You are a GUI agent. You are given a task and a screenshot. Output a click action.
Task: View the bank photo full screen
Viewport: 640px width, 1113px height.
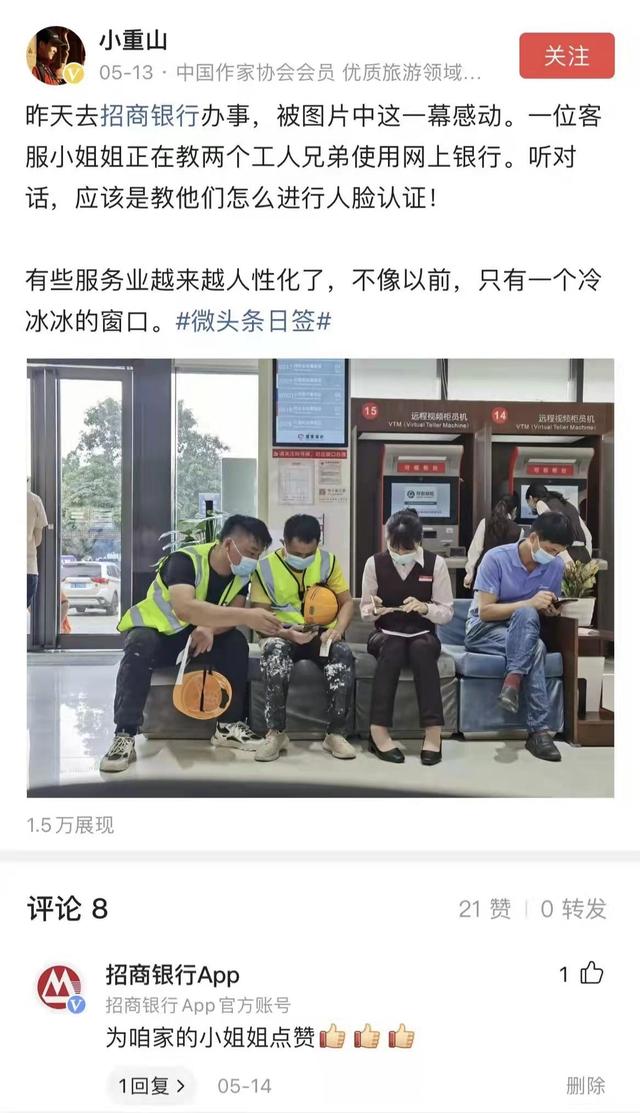pyautogui.click(x=320, y=578)
